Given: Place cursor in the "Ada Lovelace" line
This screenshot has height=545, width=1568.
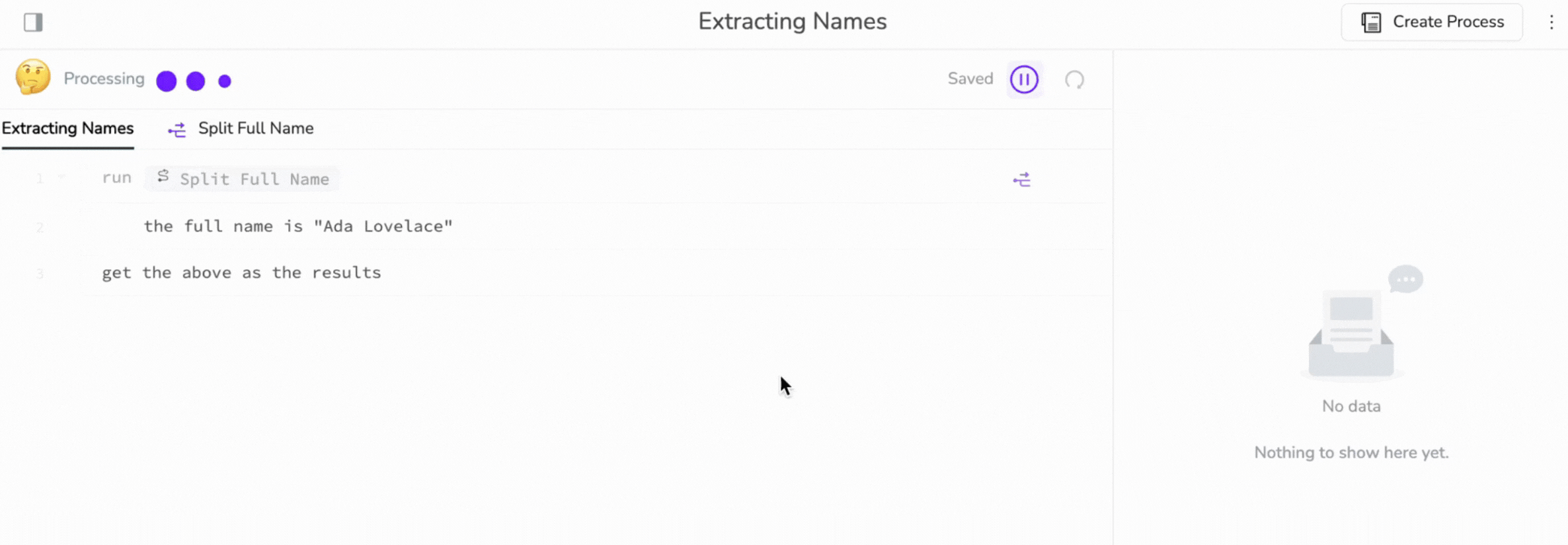Looking at the screenshot, I should (297, 226).
